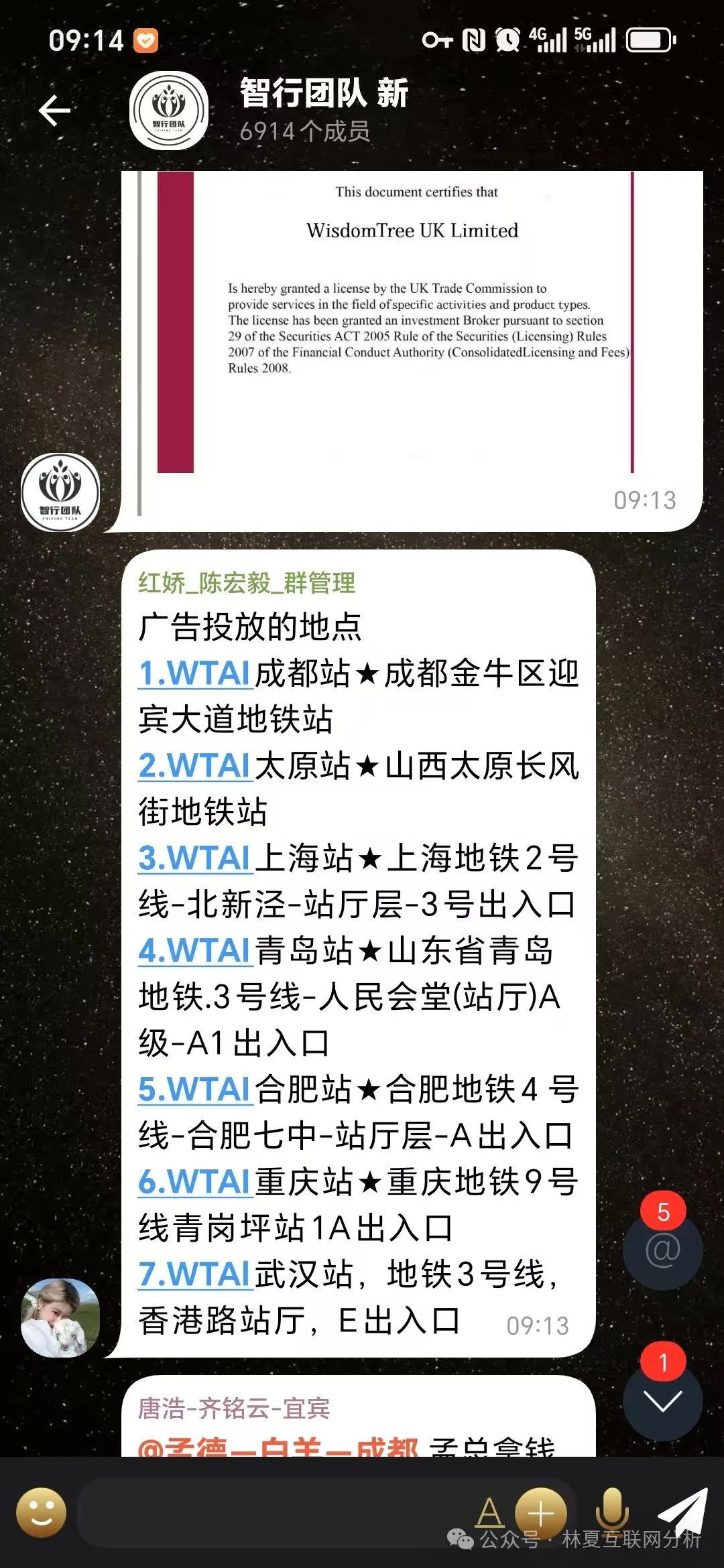Open the 4.WTAI link for 青岛站
This screenshot has width=724, height=1568.
point(194,951)
